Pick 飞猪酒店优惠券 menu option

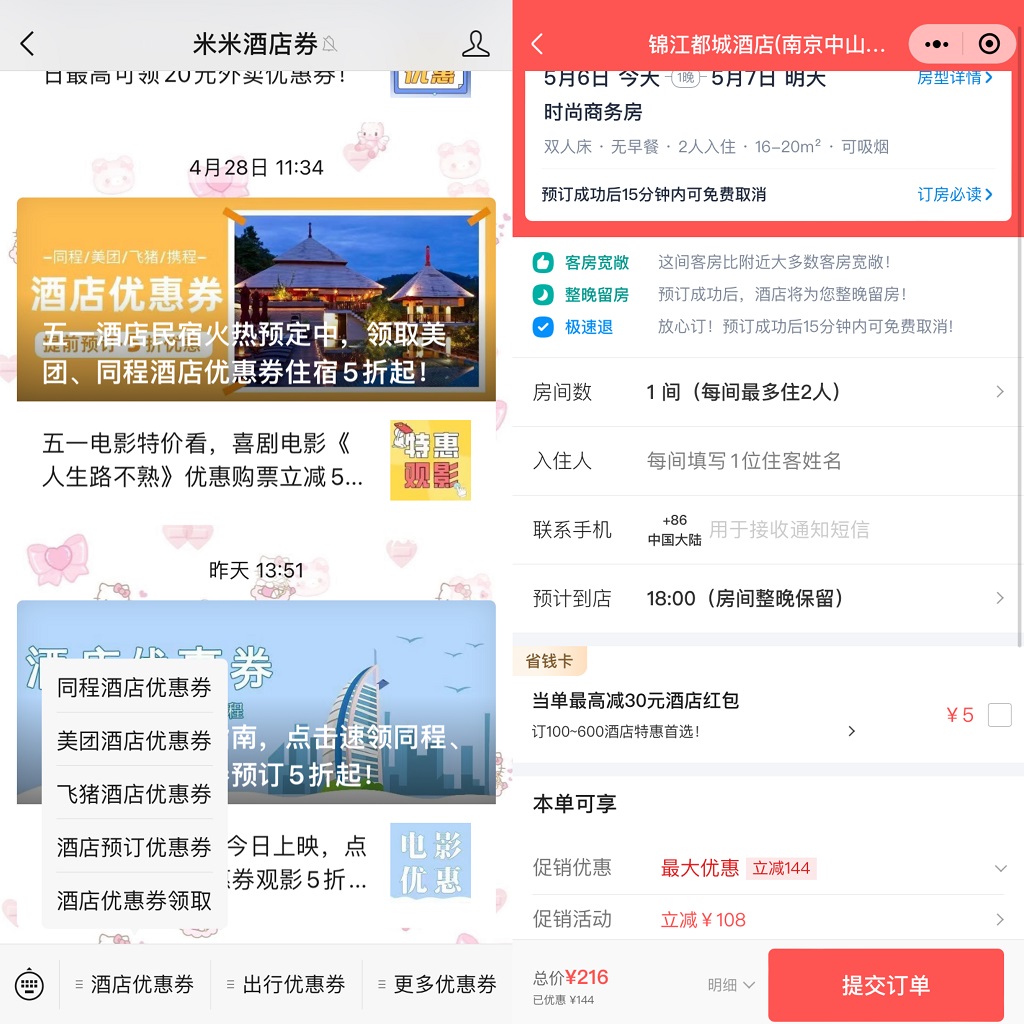[134, 794]
